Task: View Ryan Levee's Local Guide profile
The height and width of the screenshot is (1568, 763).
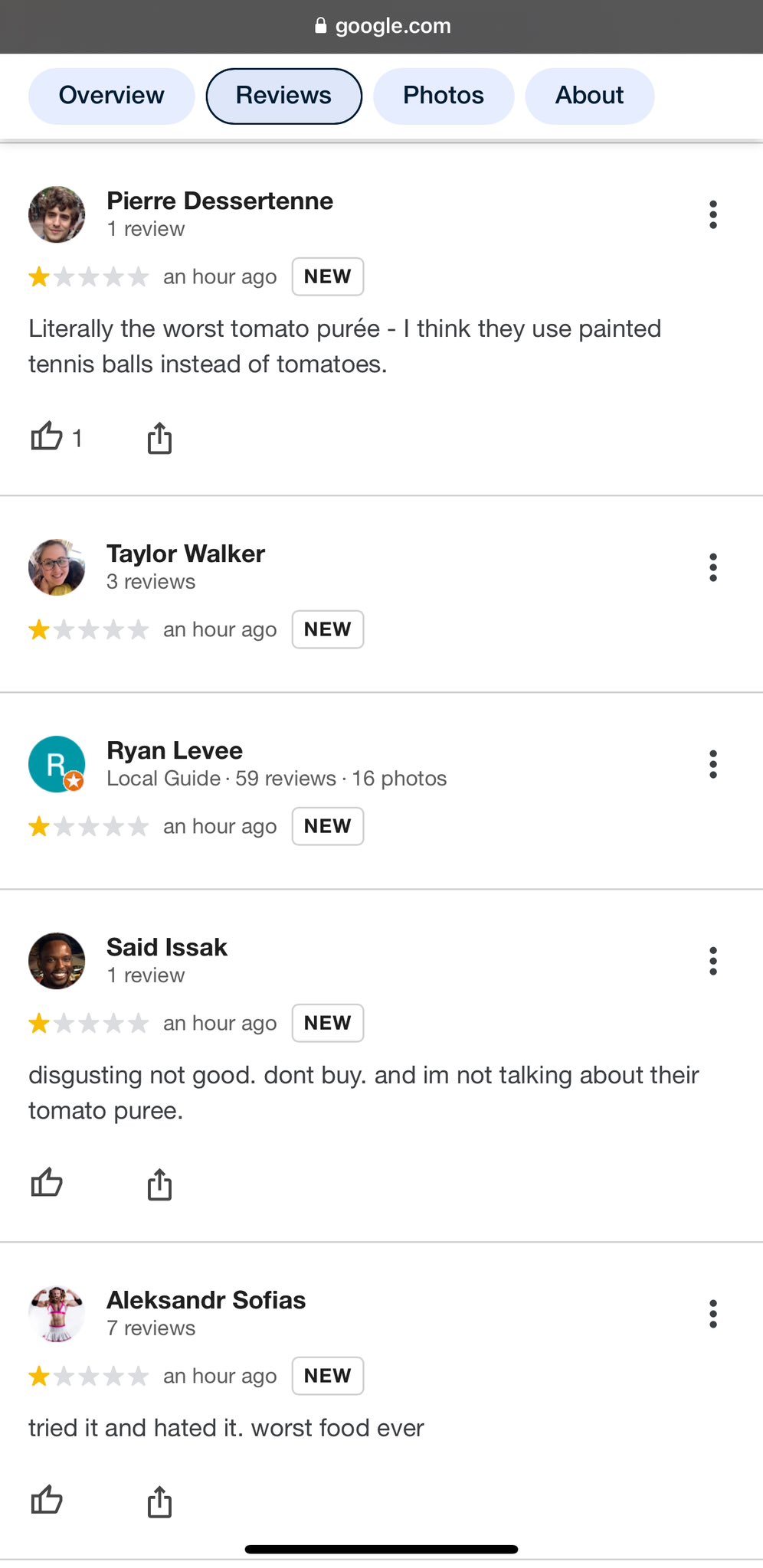Action: [x=175, y=751]
